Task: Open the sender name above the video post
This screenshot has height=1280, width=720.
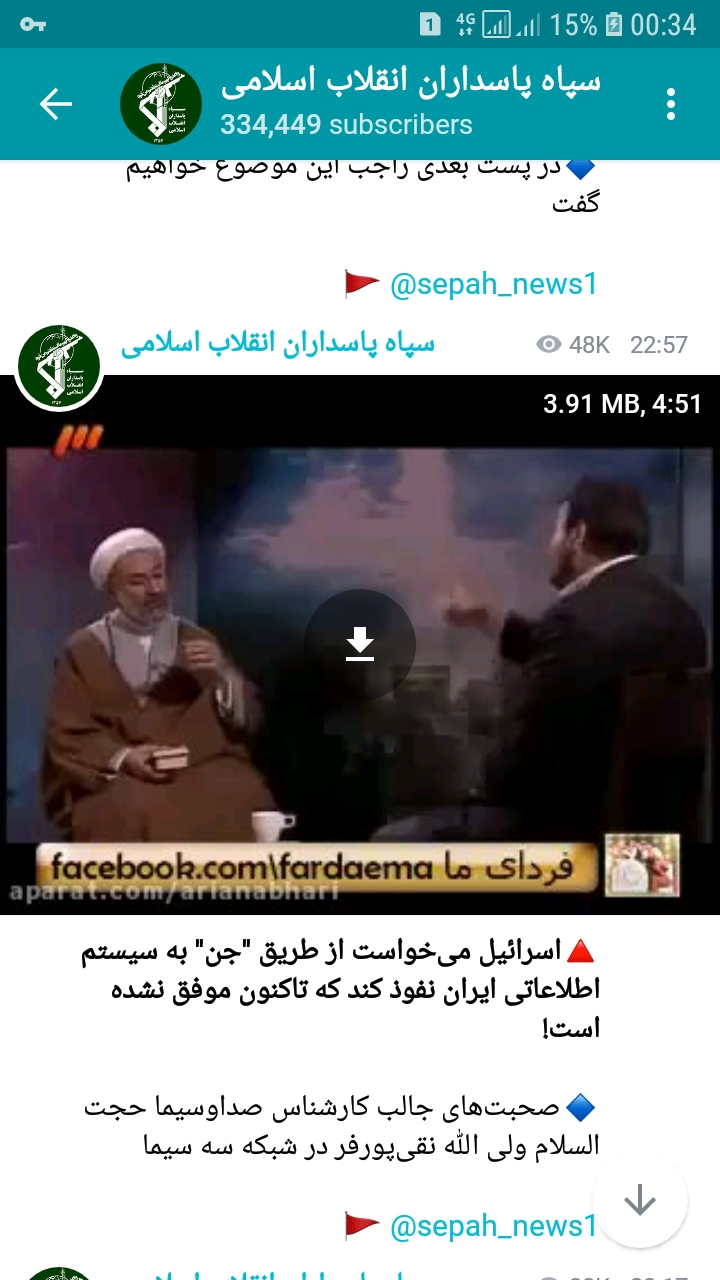Action: click(x=278, y=345)
